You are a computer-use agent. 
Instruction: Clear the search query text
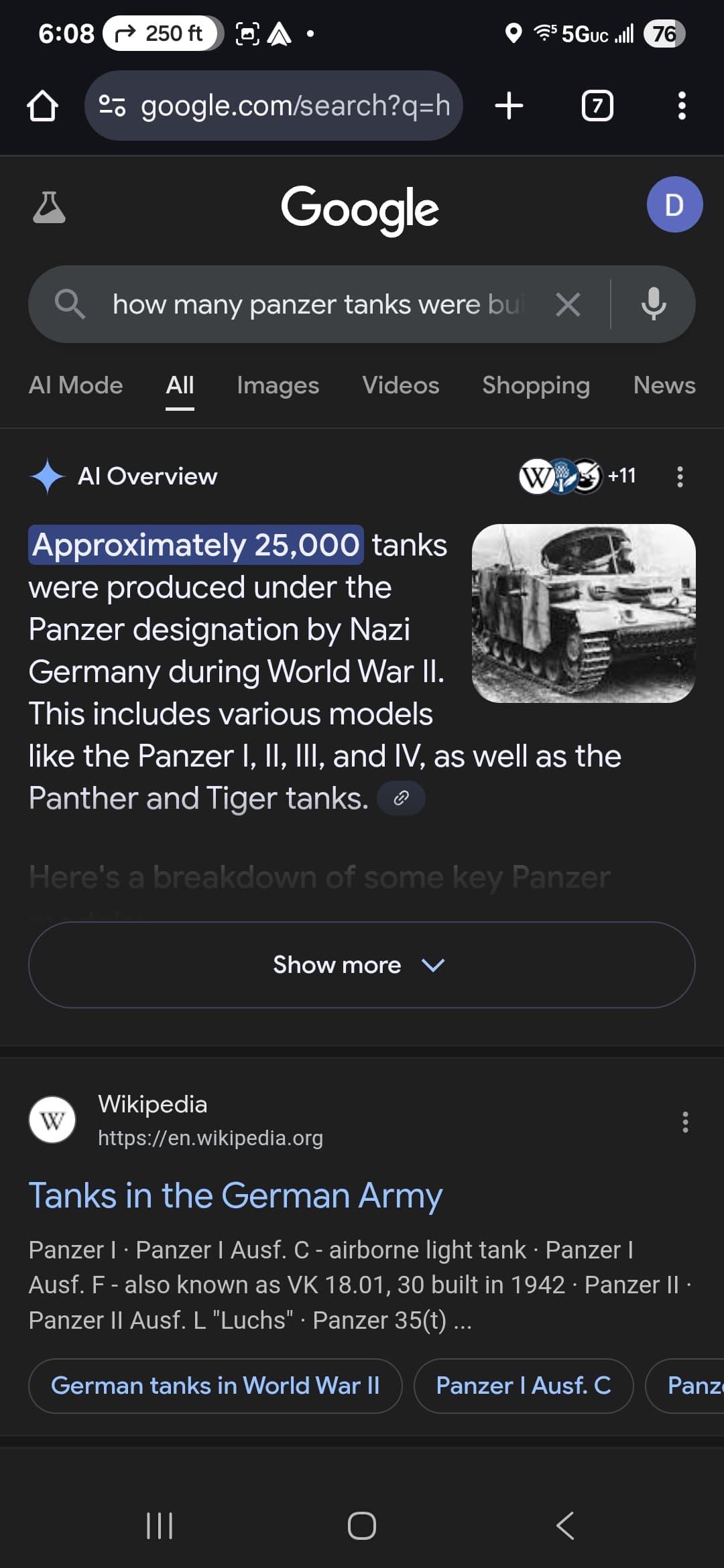568,305
